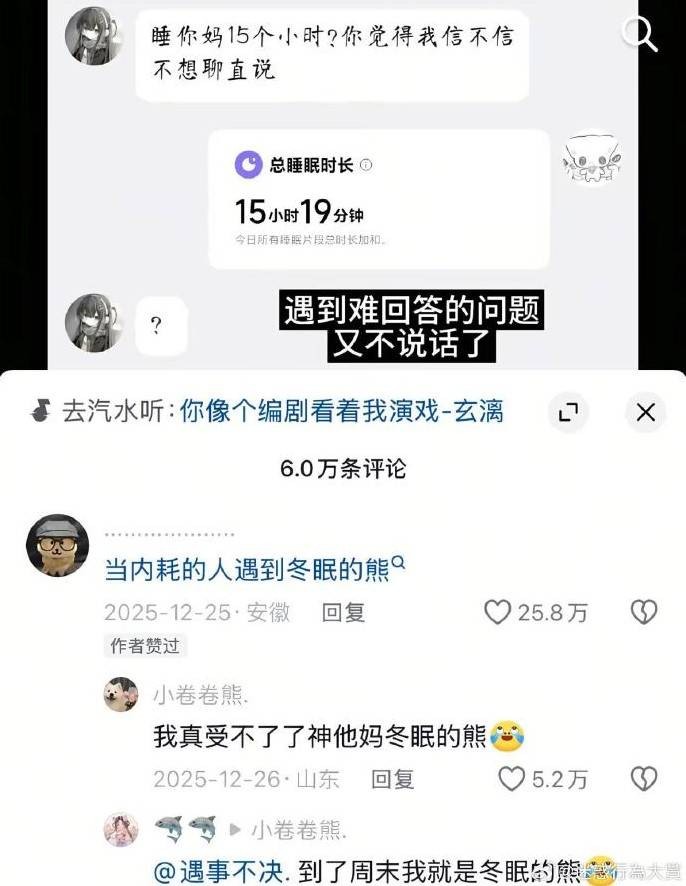Reply to the 安徽 top comment
This screenshot has height=886, width=686.
click(x=343, y=612)
